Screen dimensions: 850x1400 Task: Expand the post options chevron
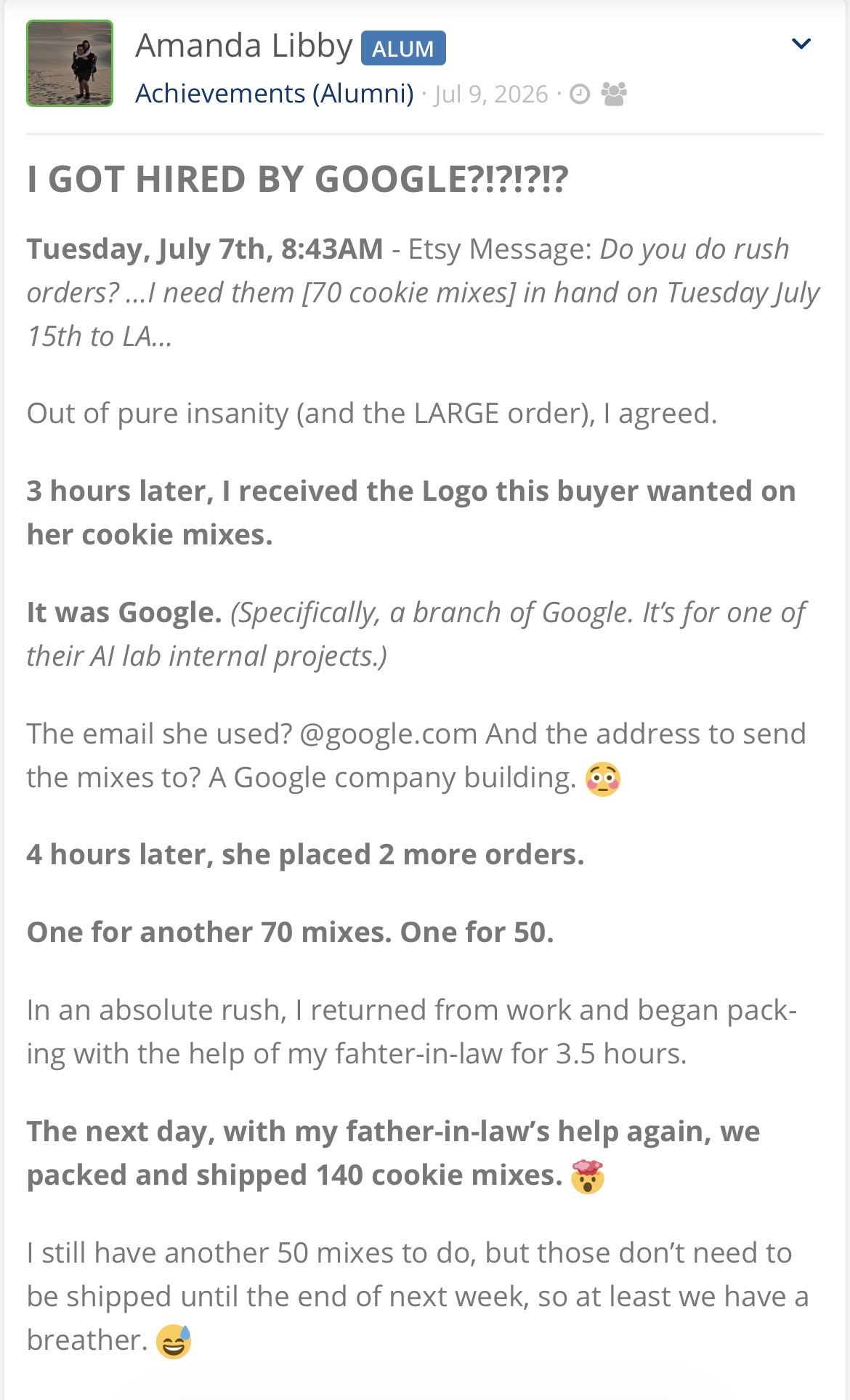[x=801, y=44]
